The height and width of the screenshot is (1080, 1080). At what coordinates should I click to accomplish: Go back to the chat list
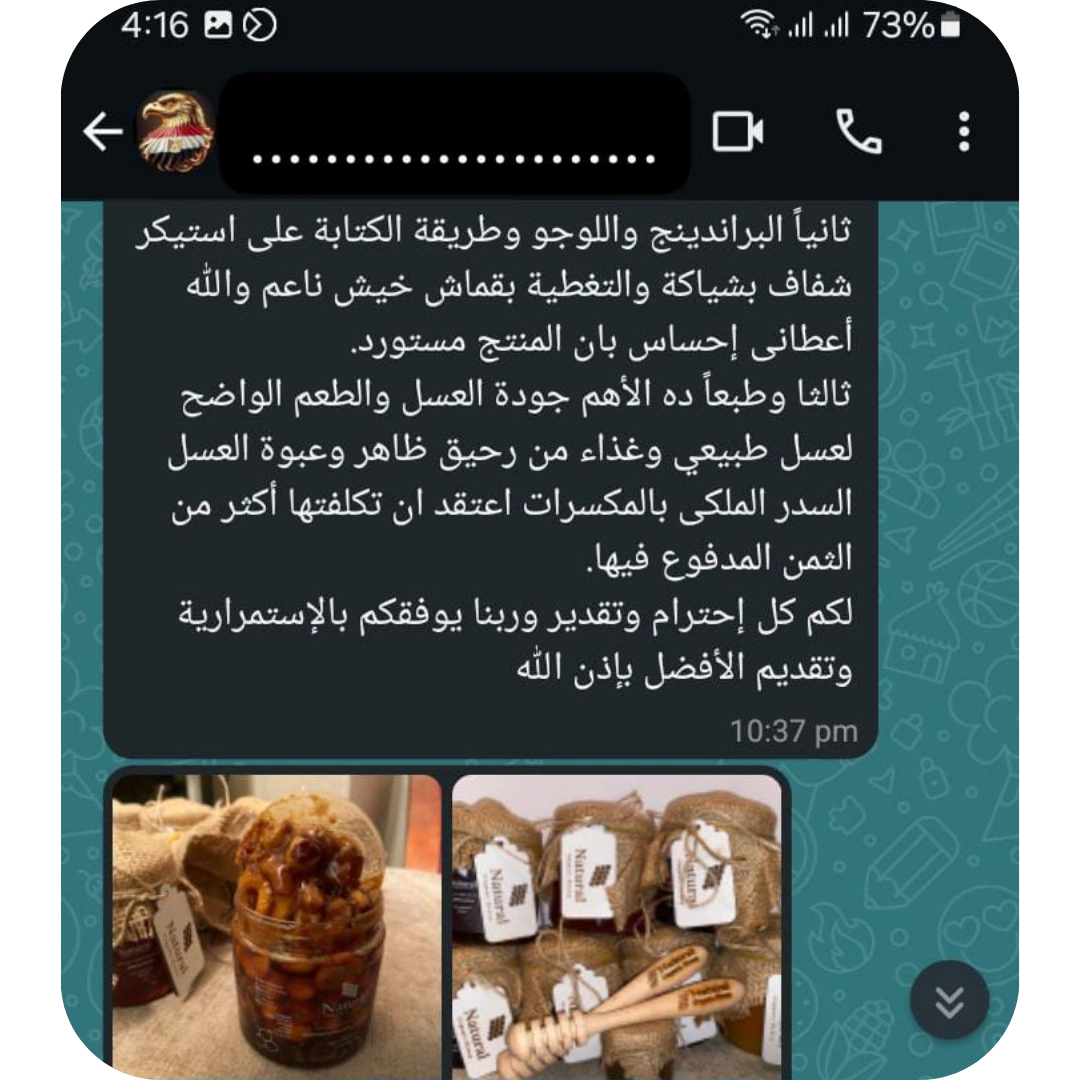(102, 131)
